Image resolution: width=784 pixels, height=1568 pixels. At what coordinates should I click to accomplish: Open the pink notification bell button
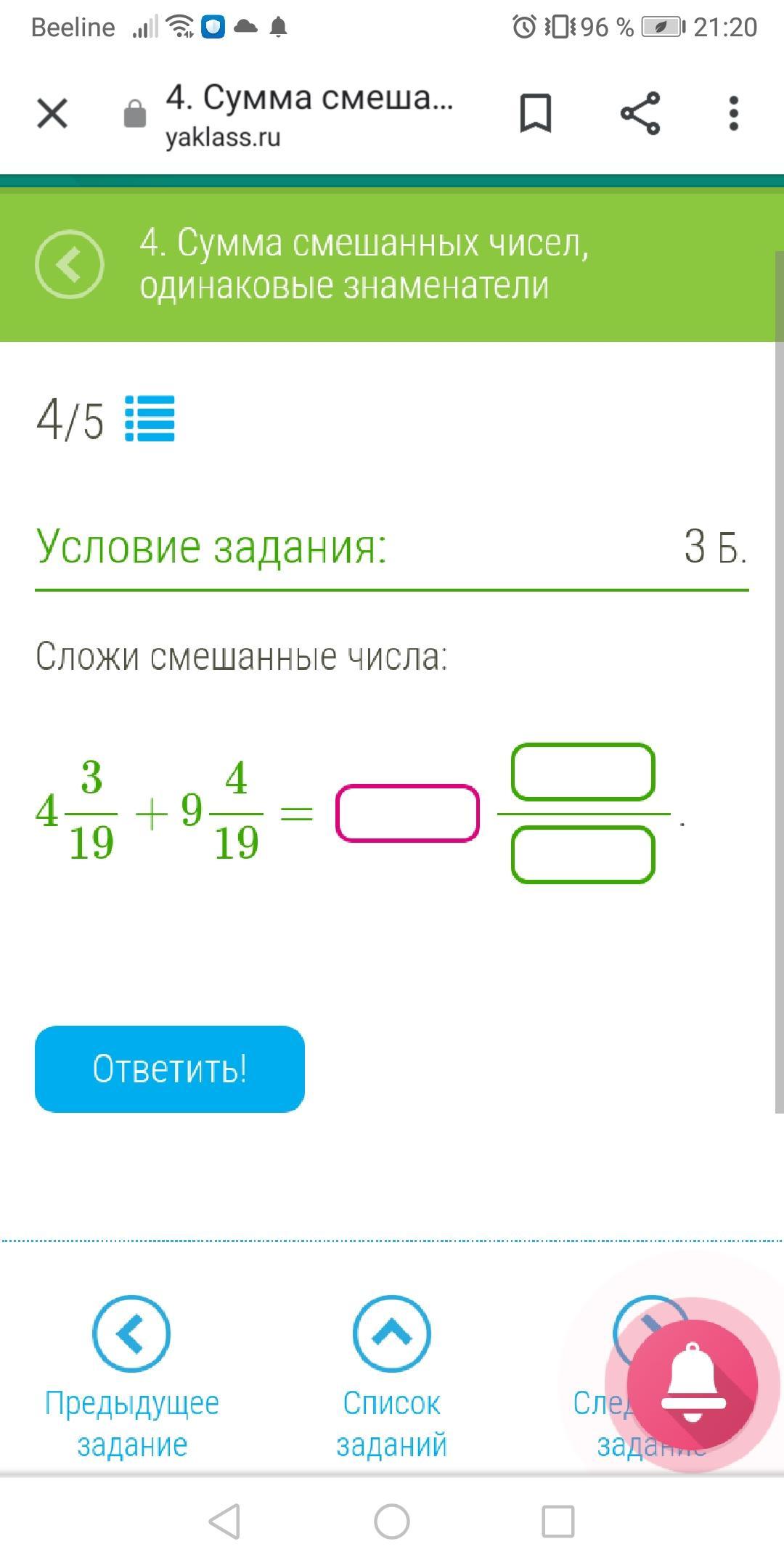point(693,1385)
